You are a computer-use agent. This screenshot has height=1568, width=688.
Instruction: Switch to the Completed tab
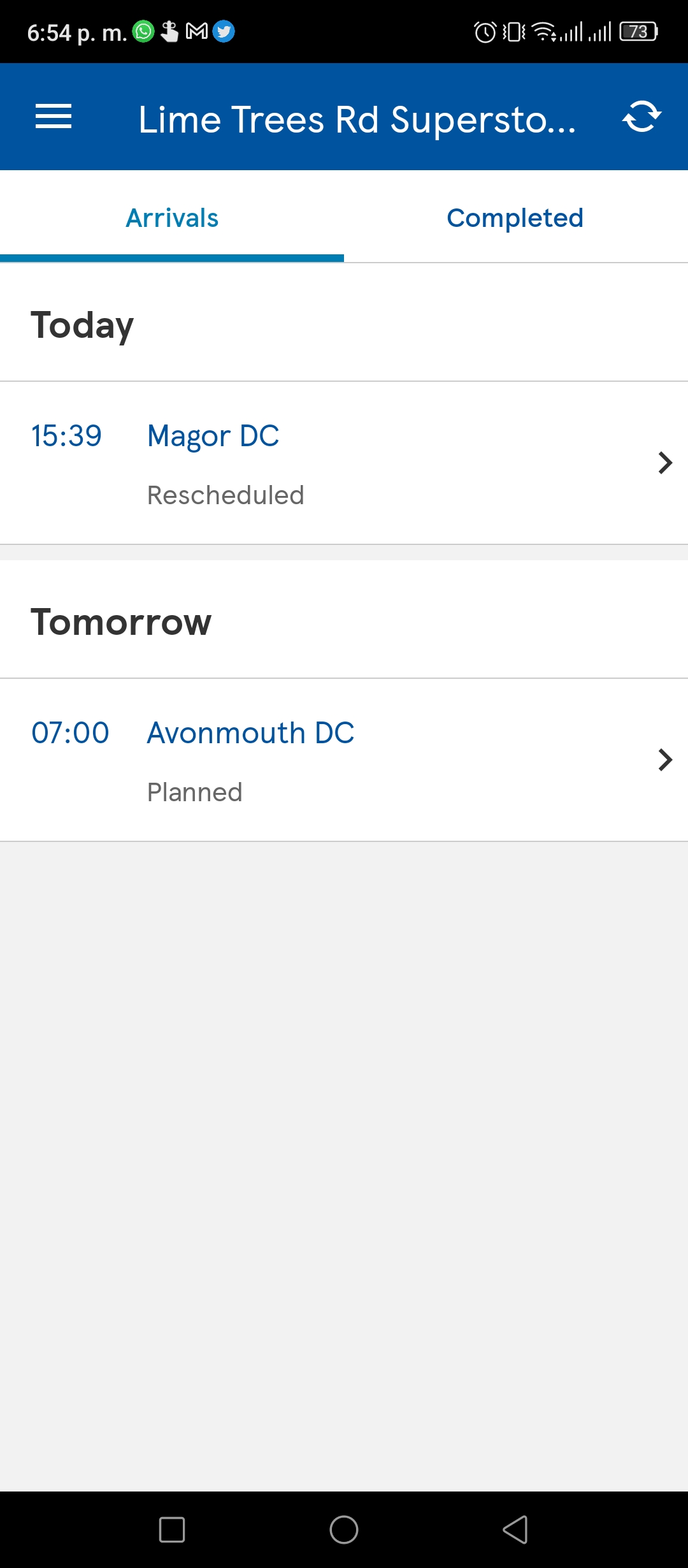point(515,217)
